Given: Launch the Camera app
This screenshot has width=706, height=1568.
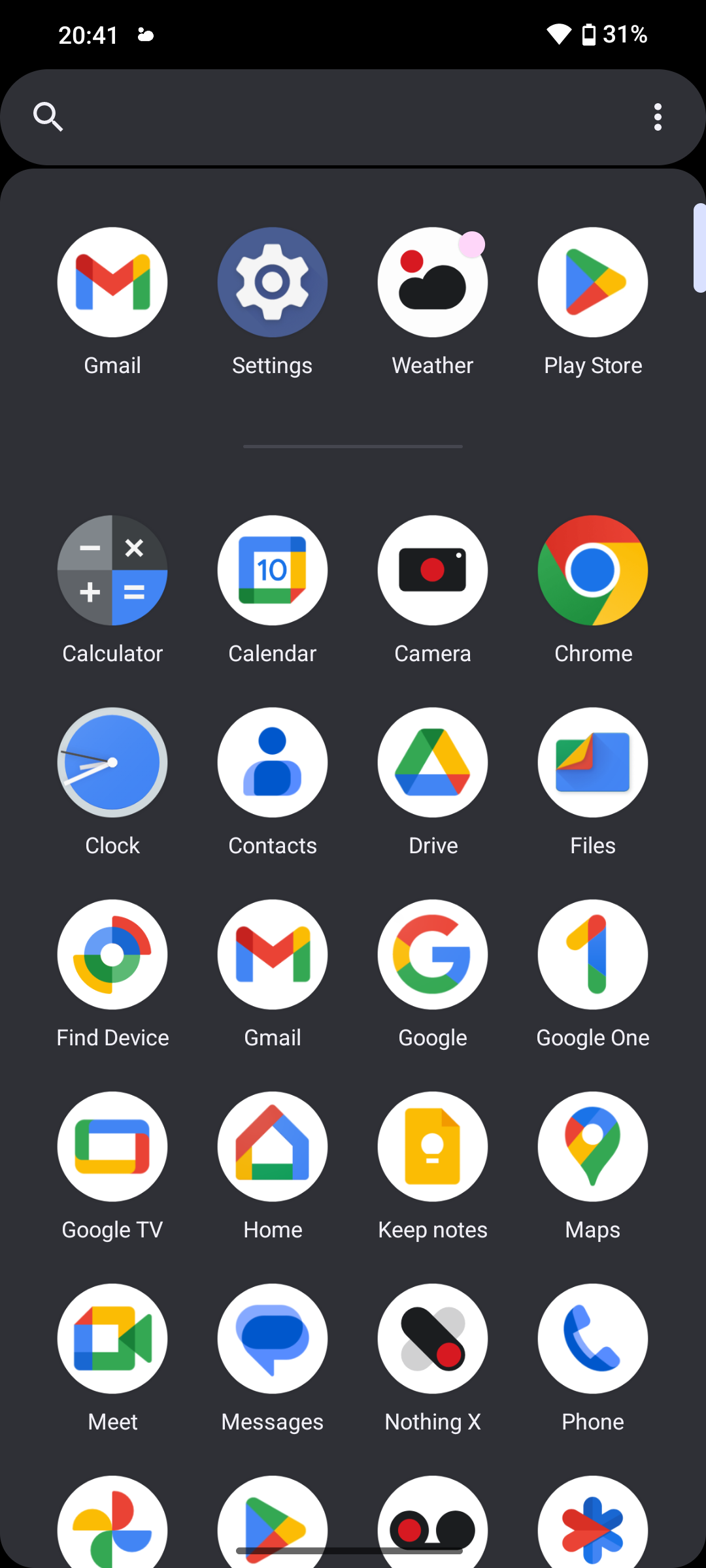Looking at the screenshot, I should point(433,570).
